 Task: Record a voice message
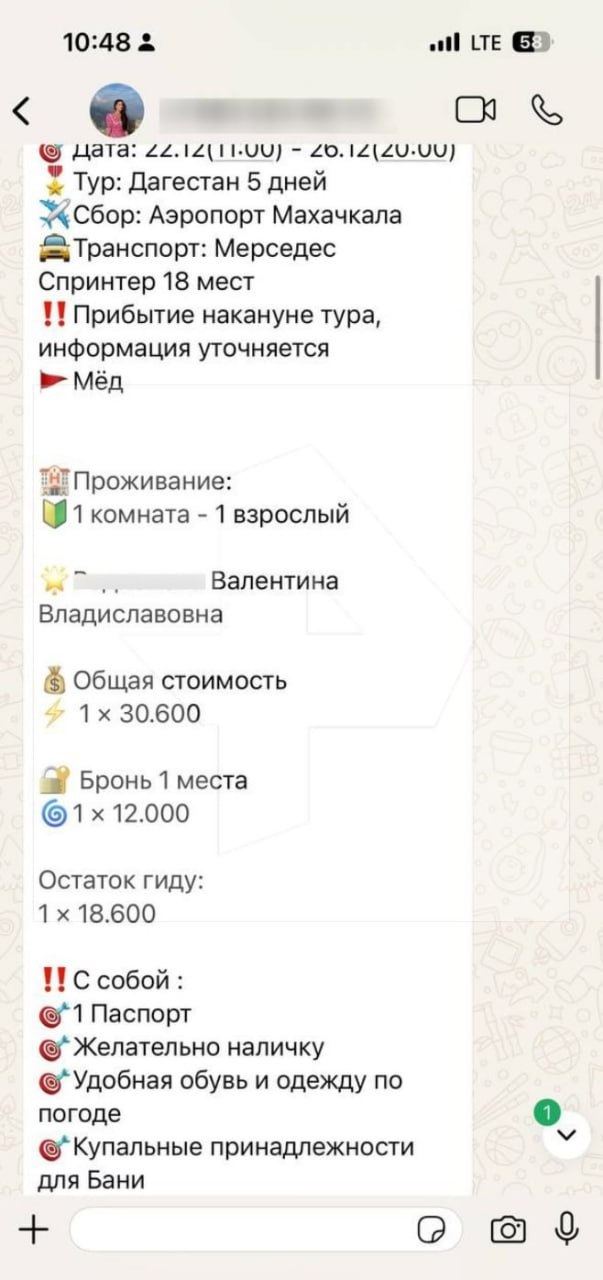567,1229
